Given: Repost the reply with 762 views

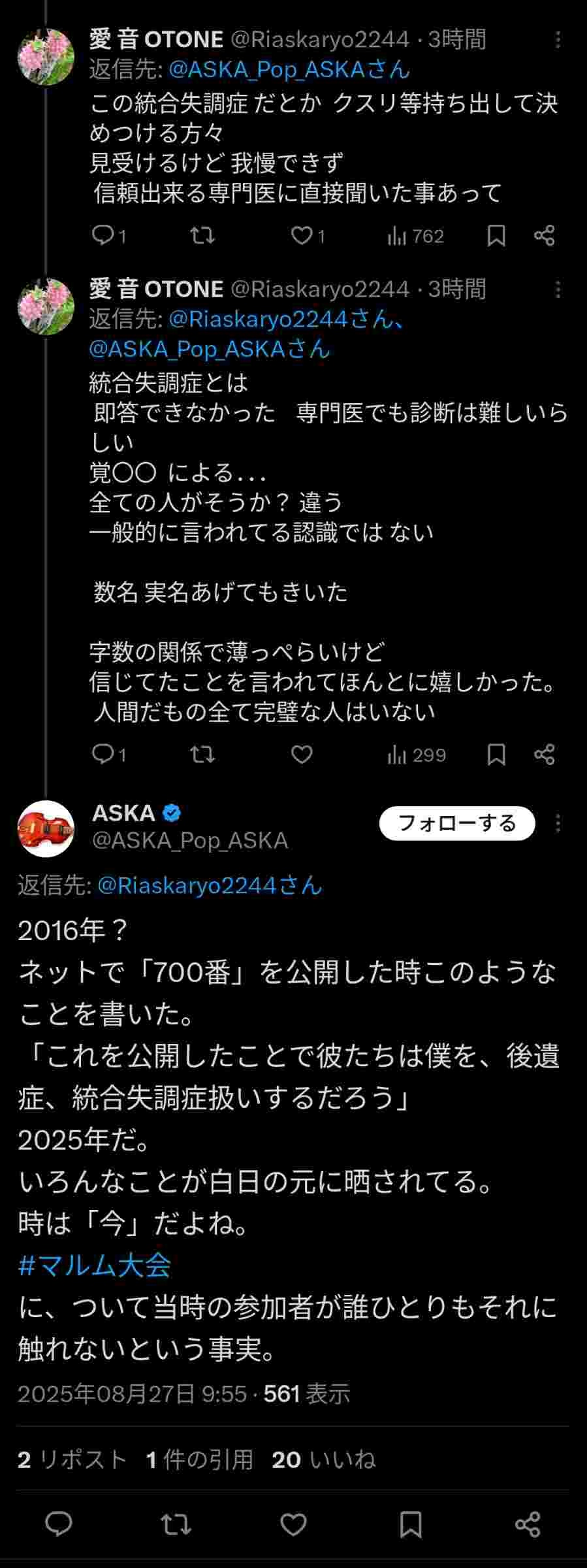Looking at the screenshot, I should tap(202, 236).
